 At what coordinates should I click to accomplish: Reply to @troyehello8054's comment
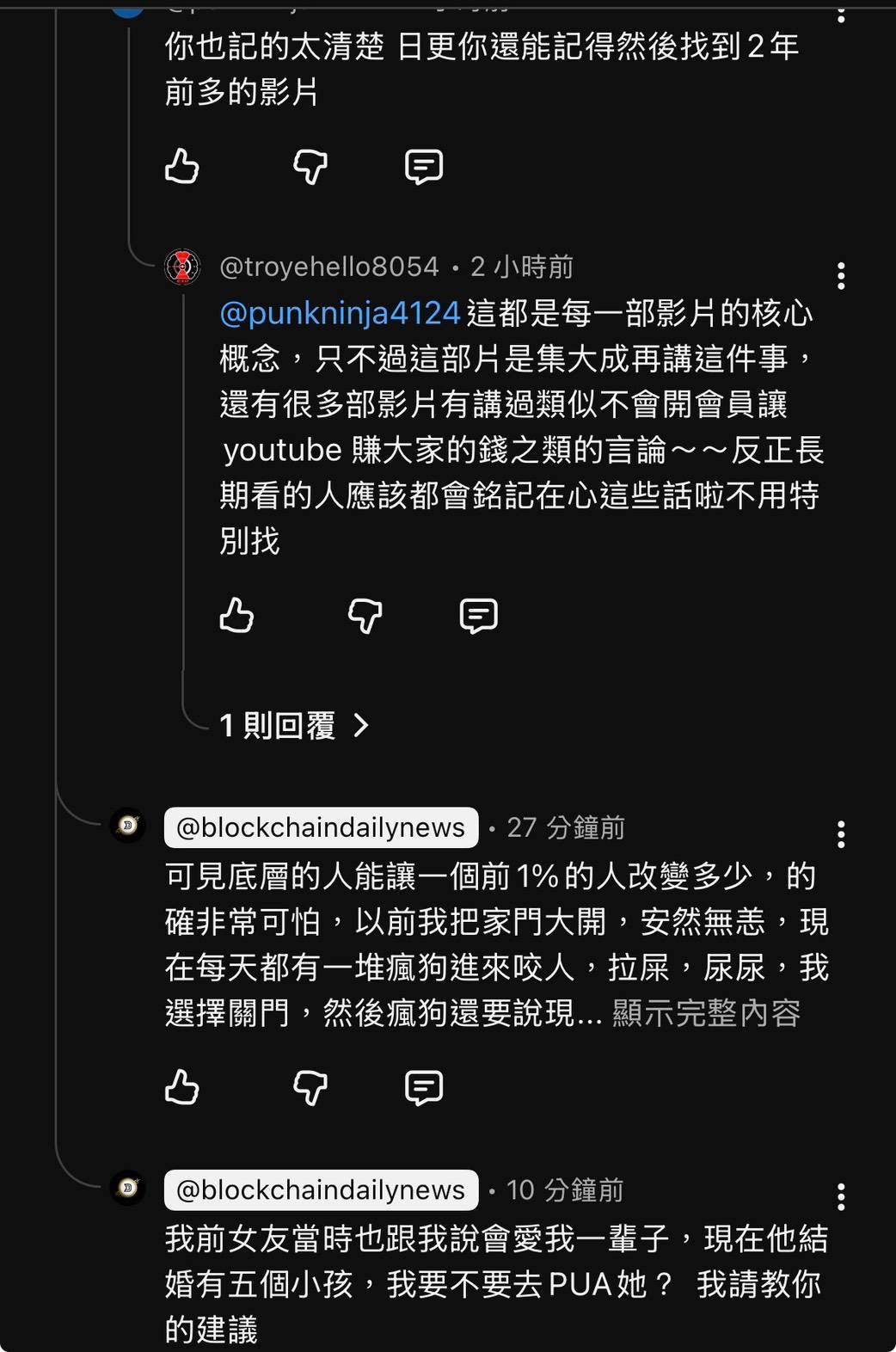tap(479, 616)
